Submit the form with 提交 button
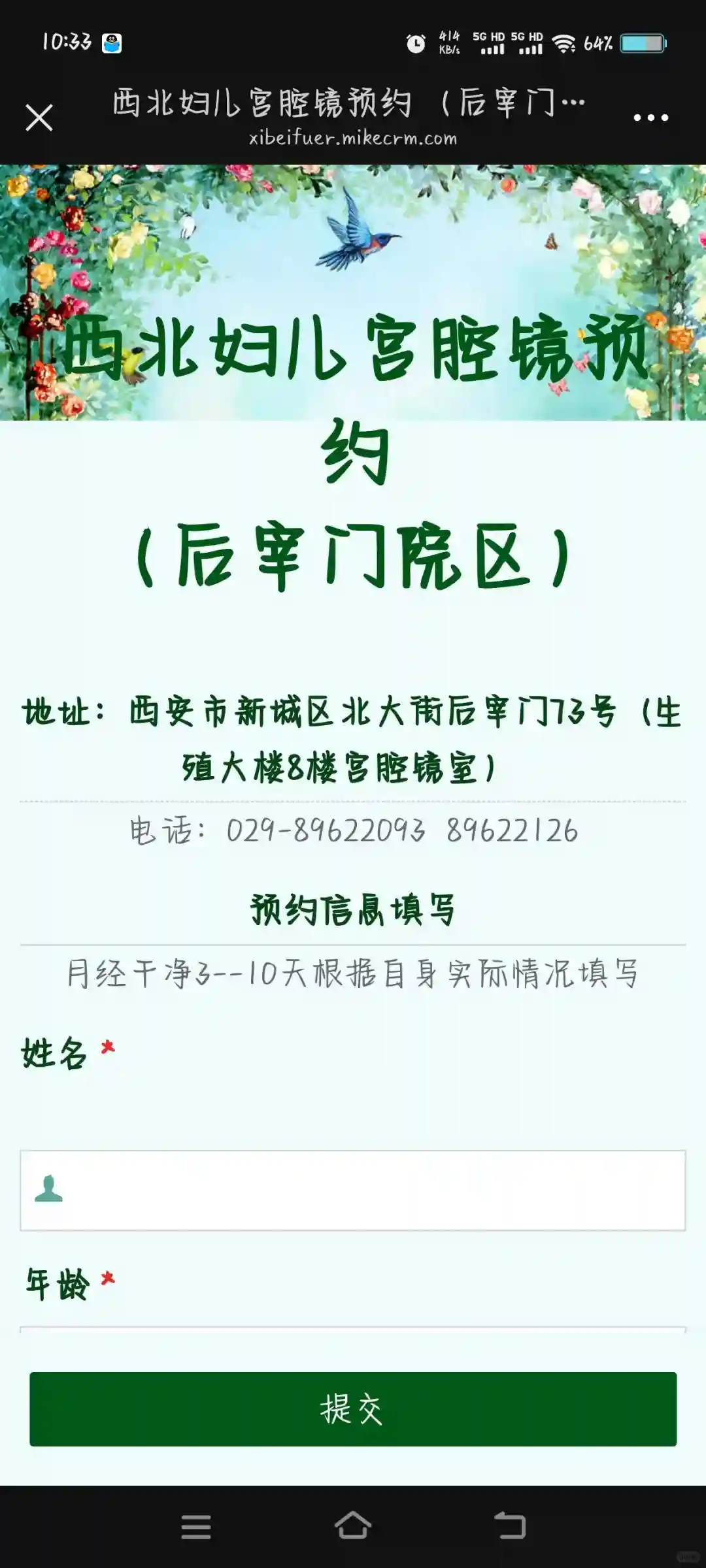706x1568 pixels. (353, 1409)
